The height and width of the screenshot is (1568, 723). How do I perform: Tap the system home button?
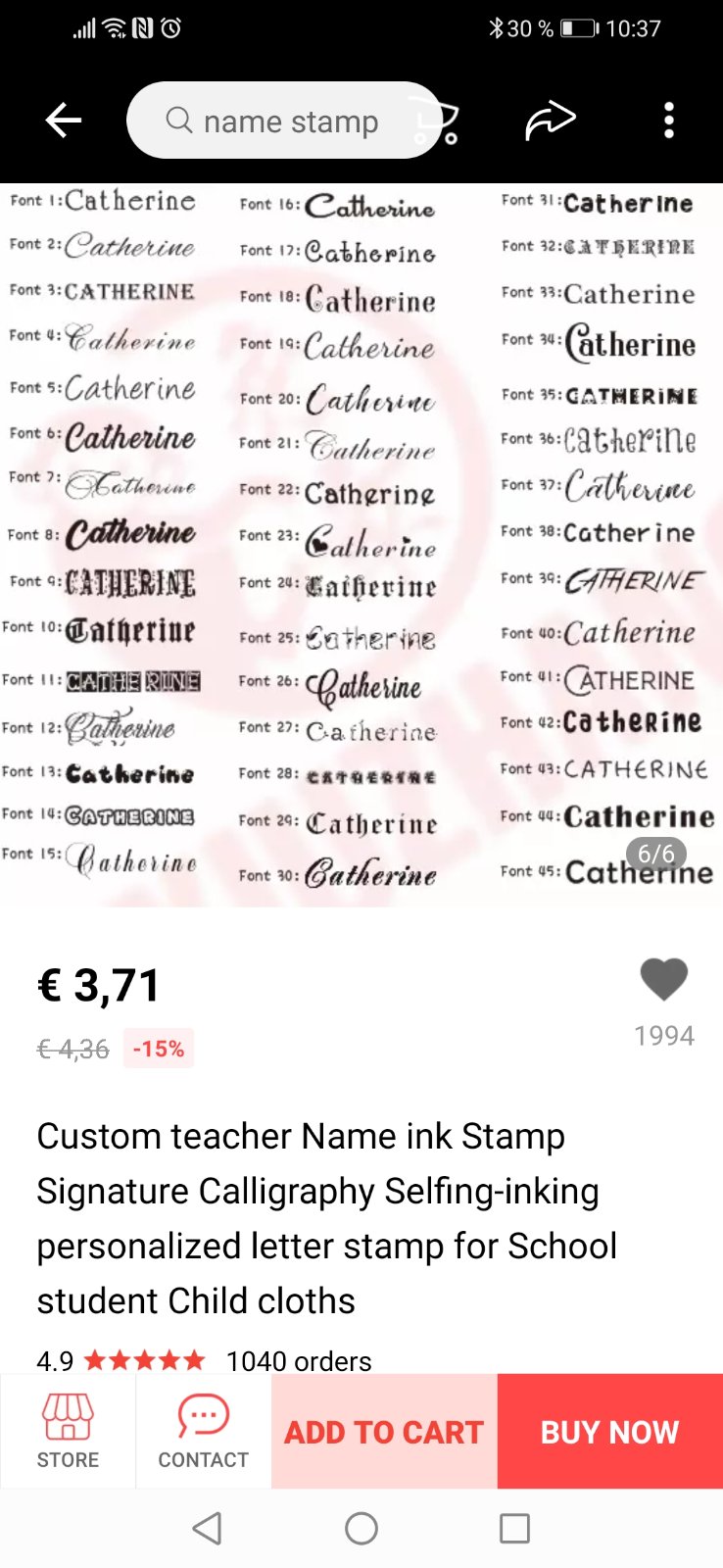361,1528
